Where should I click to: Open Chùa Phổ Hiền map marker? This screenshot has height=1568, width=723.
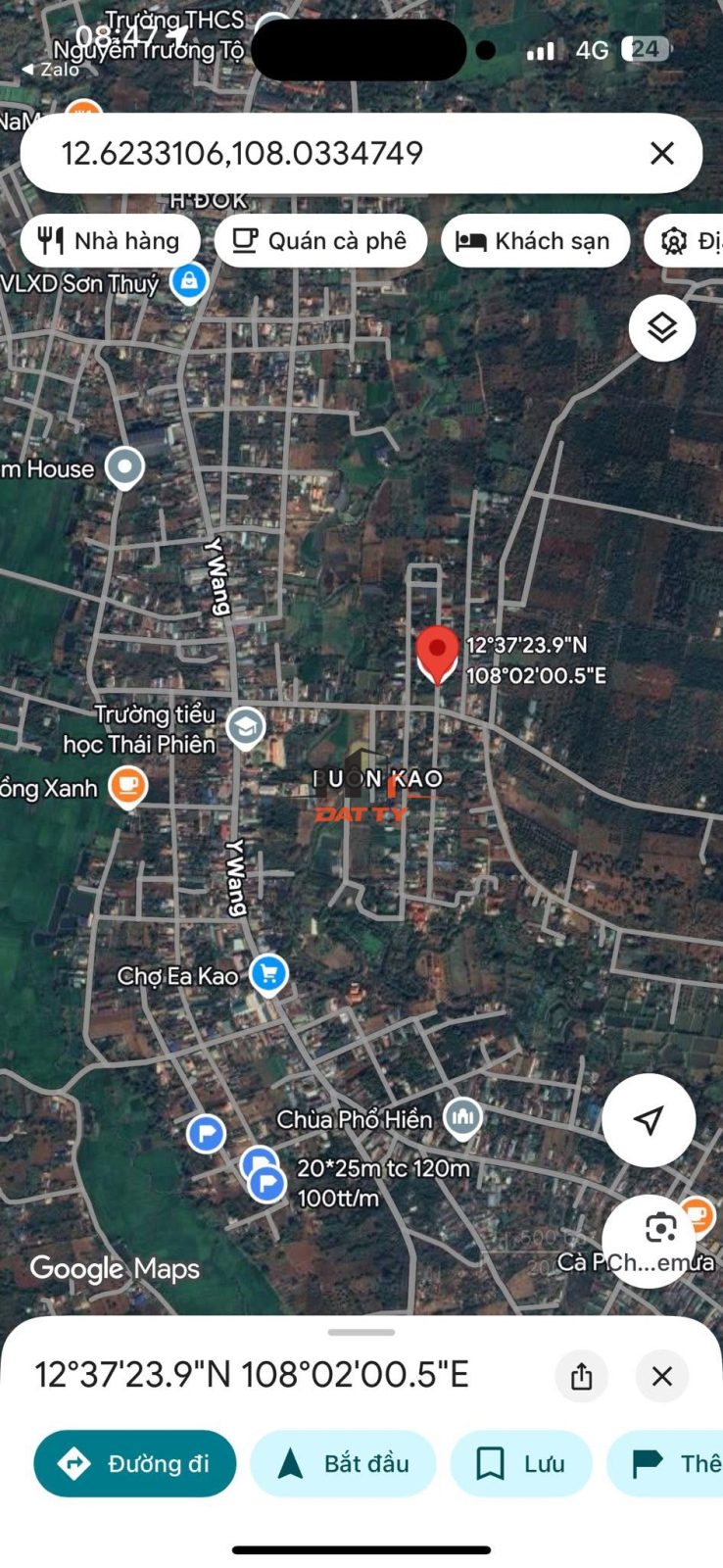462,1117
